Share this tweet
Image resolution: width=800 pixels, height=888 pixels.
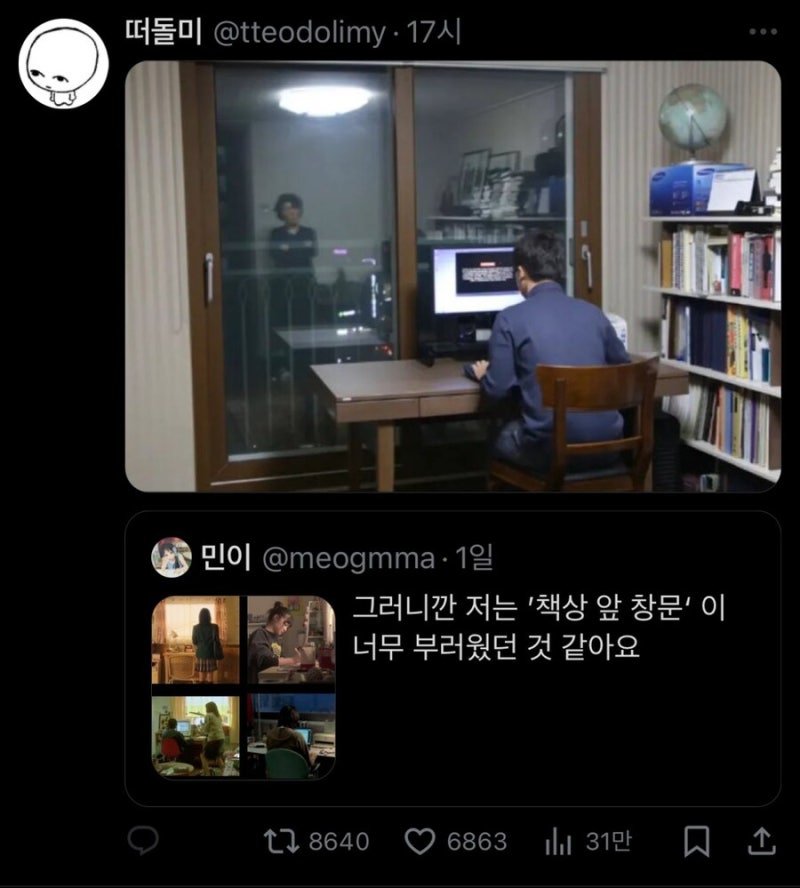point(761,842)
